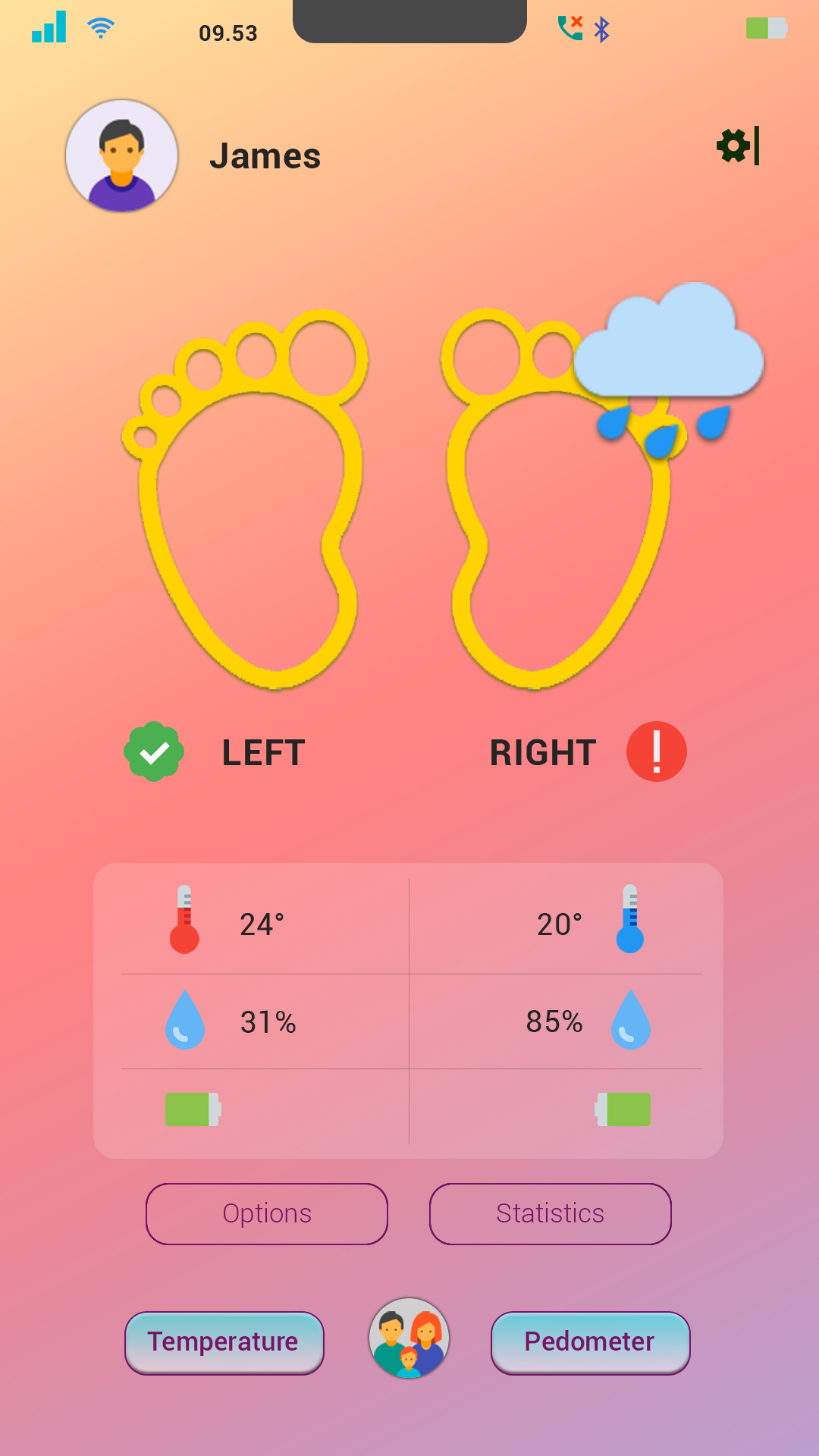Open James's profile avatar
Viewport: 819px width, 1456px height.
122,156
